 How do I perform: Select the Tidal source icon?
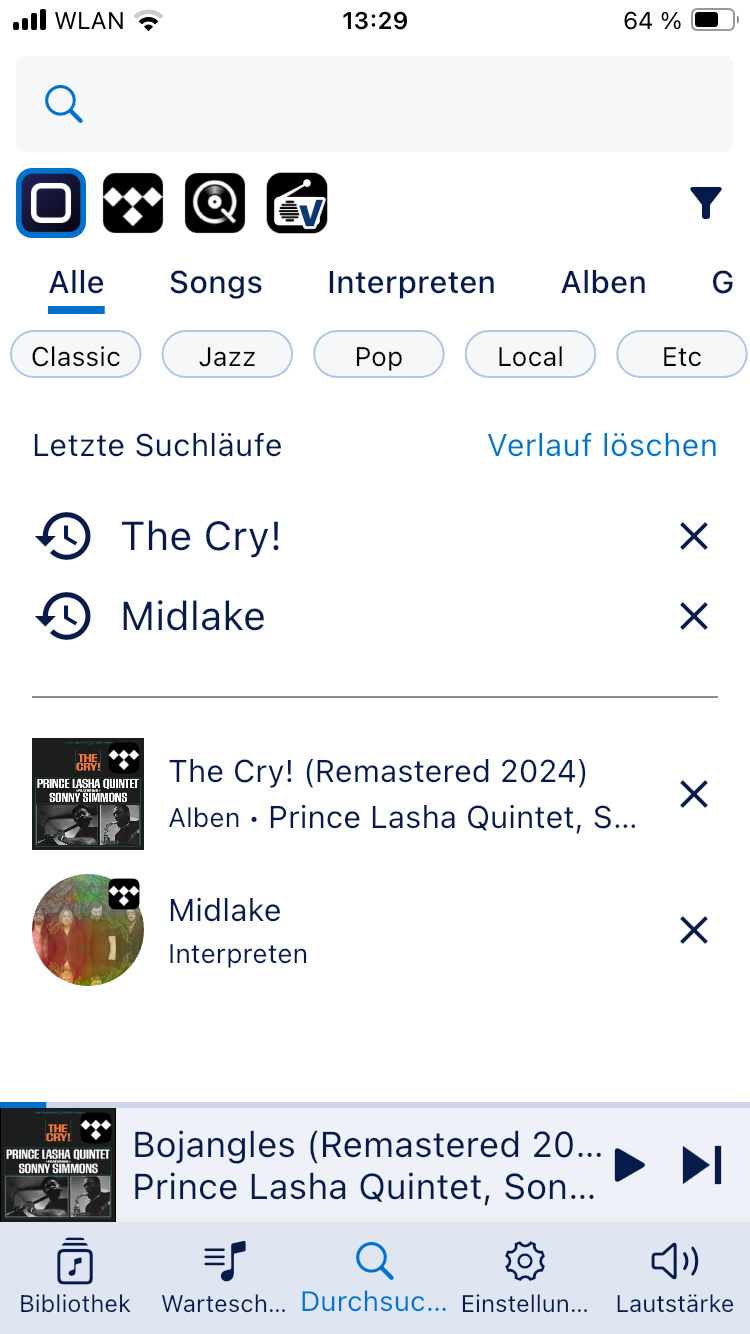coord(133,203)
